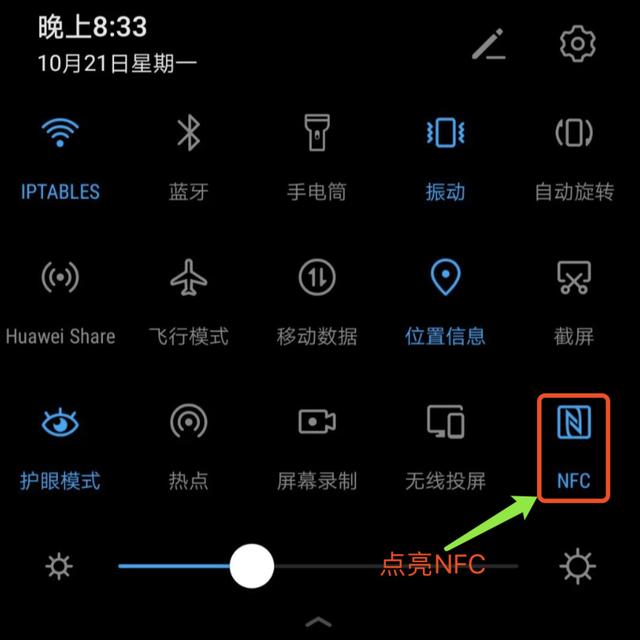Screen dimensions: 640x640
Task: Open settings via the gear icon
Action: [577, 44]
